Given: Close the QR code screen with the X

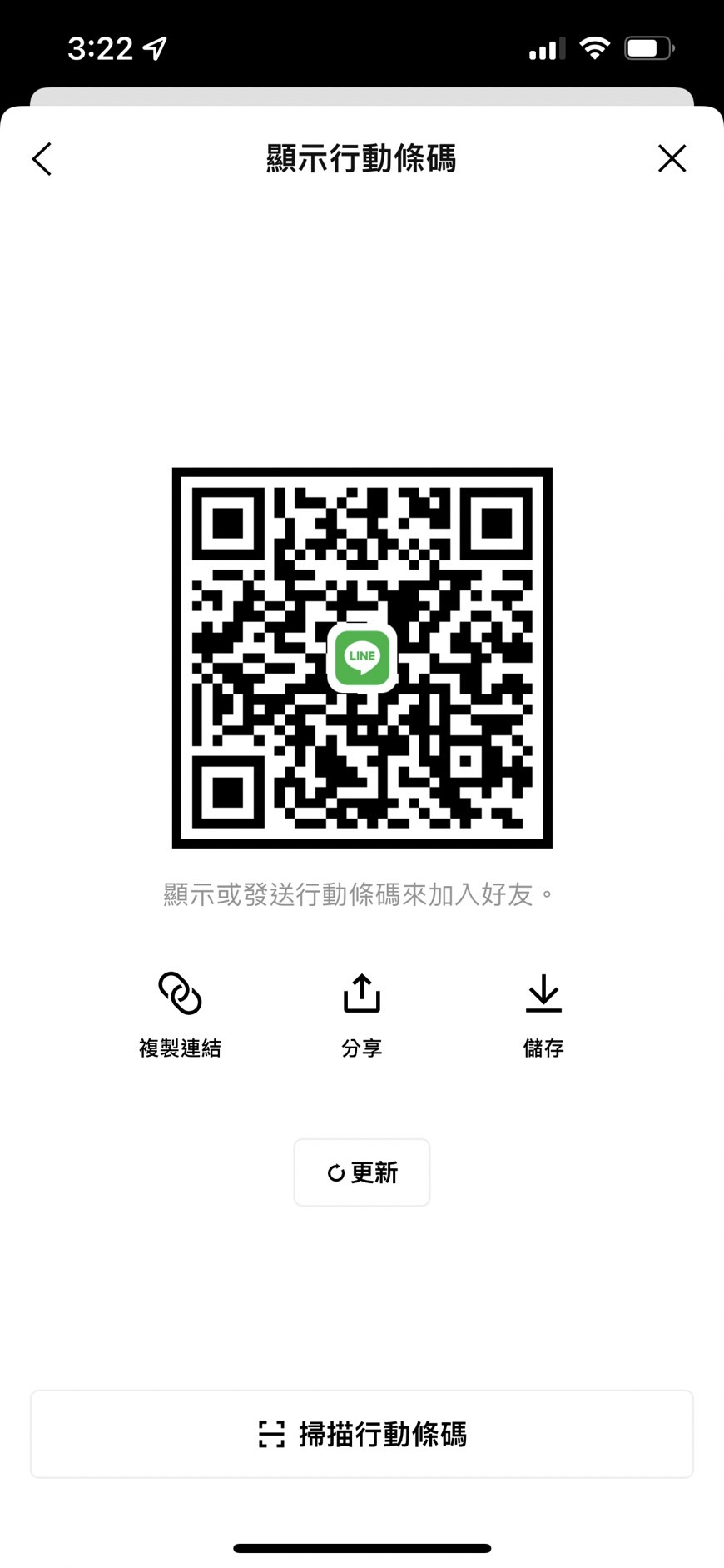Looking at the screenshot, I should click(x=672, y=158).
